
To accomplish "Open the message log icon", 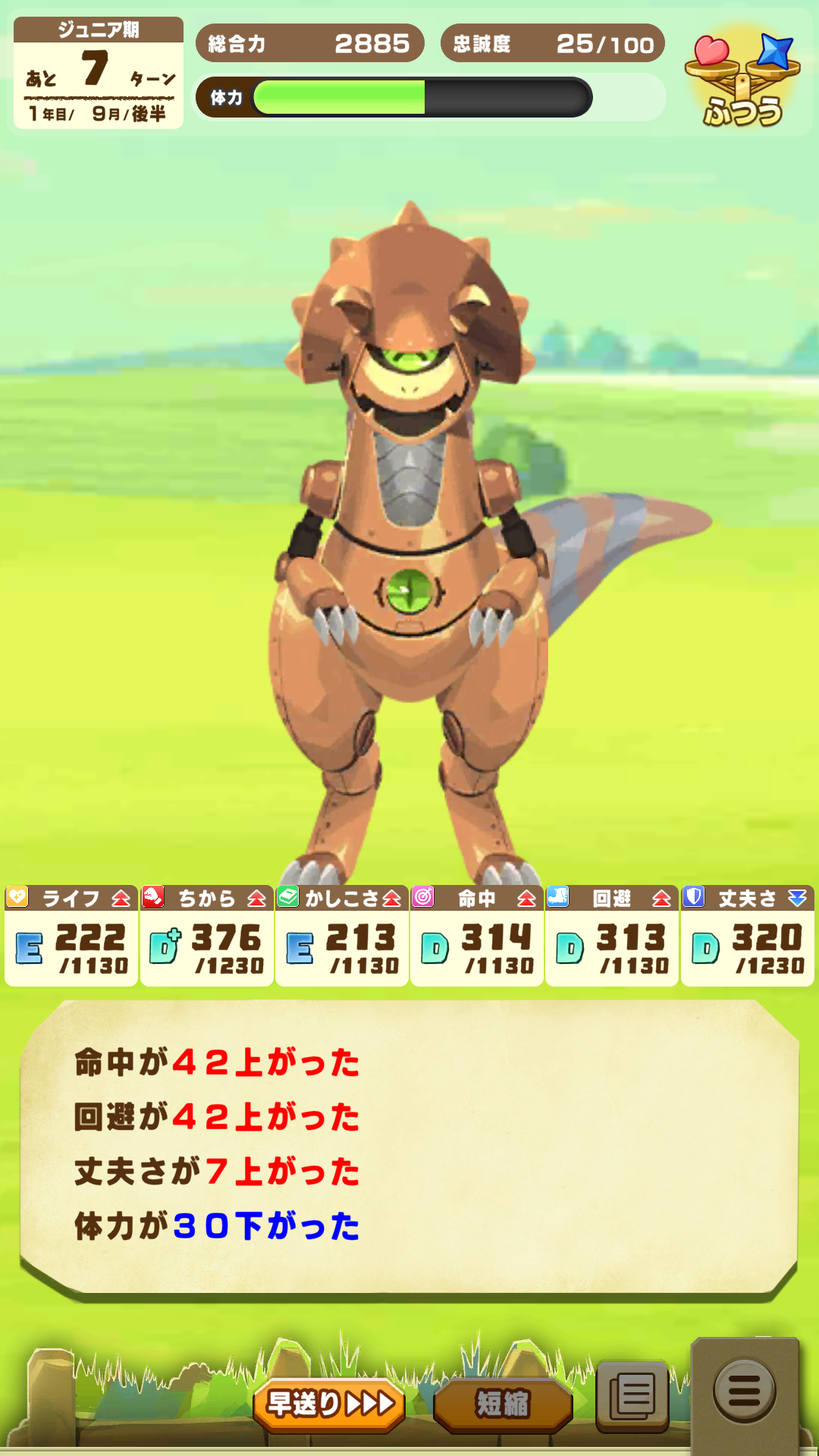I will click(x=632, y=1395).
